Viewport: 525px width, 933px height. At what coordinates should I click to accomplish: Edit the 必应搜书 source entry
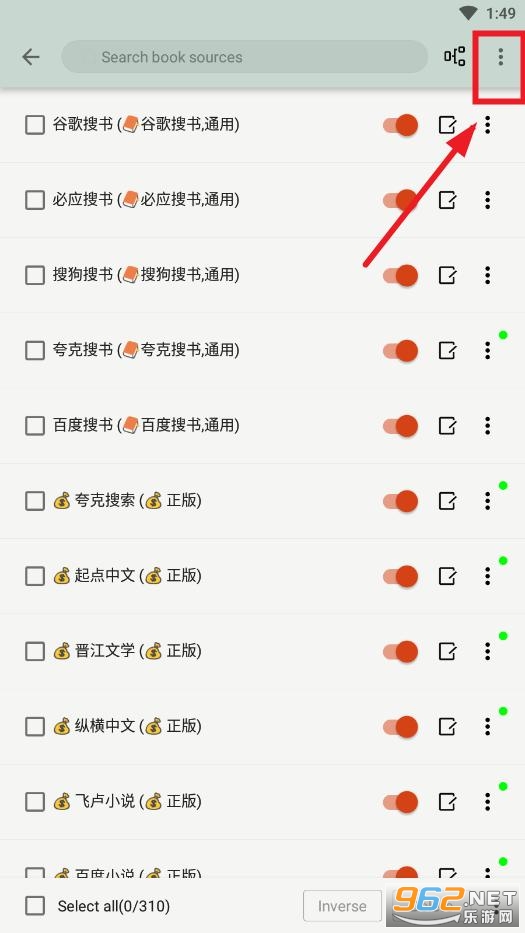click(x=448, y=200)
